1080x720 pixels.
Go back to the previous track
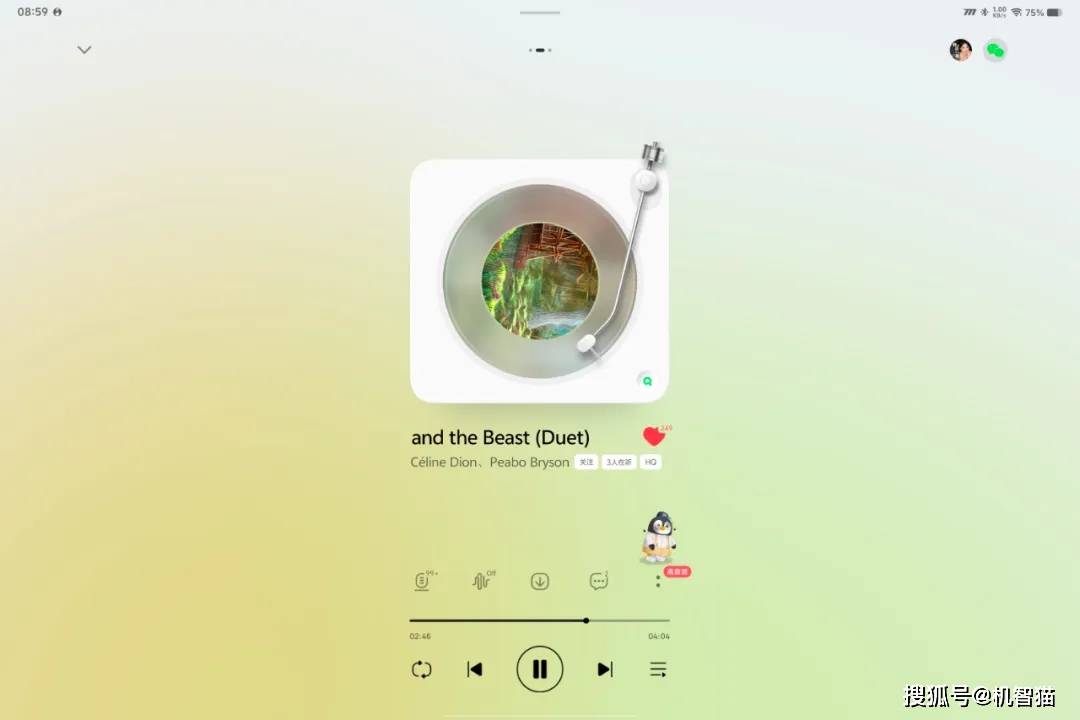pyautogui.click(x=475, y=669)
